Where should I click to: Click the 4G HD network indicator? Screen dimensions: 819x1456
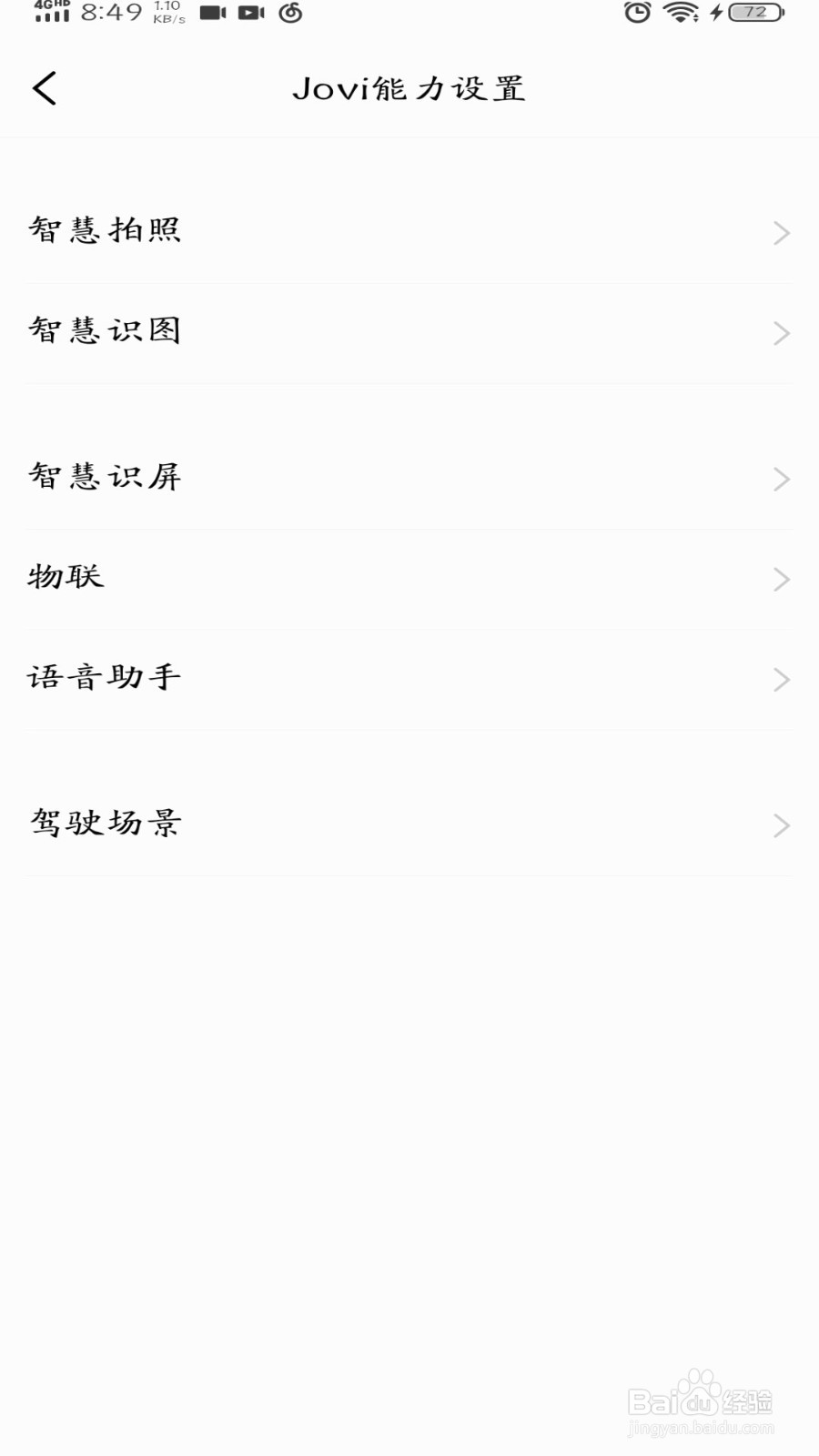(x=50, y=12)
